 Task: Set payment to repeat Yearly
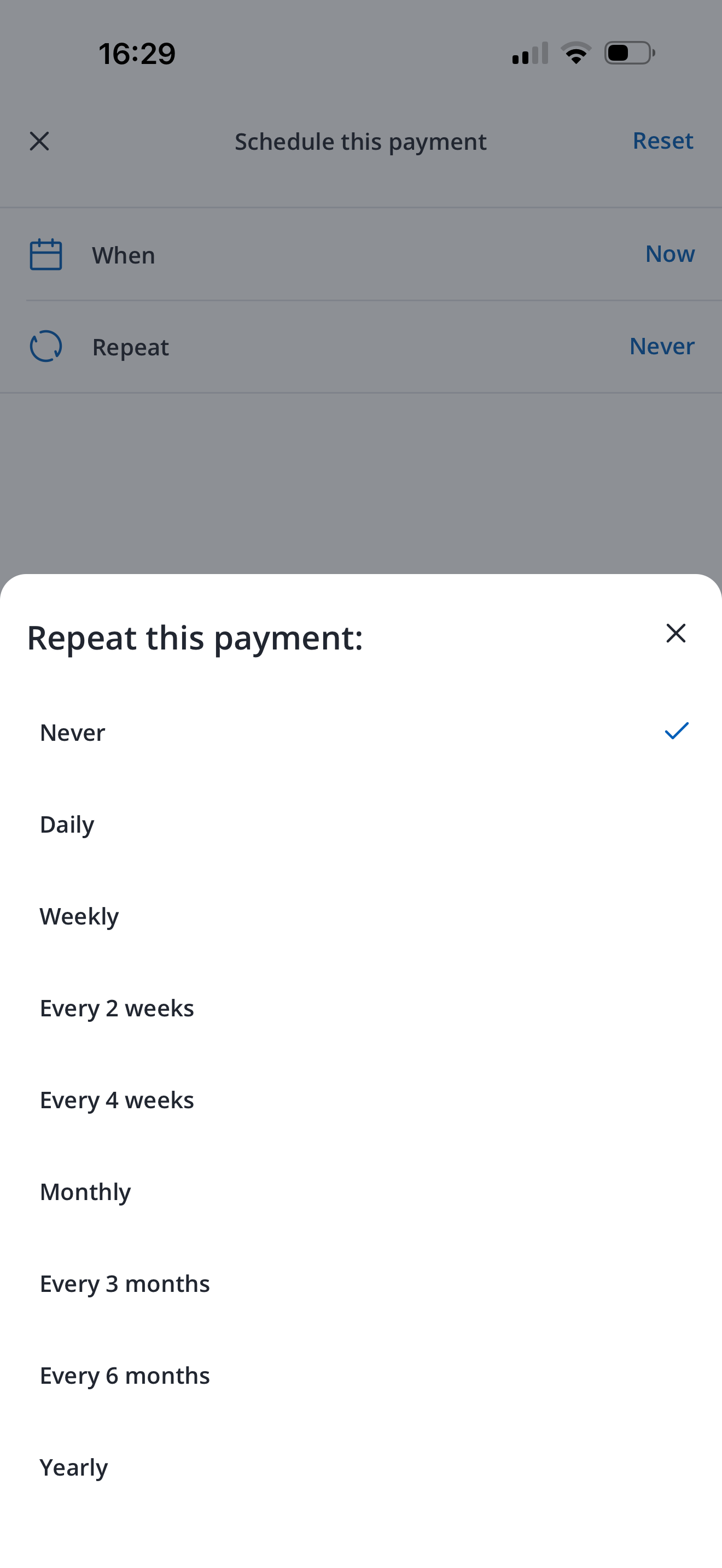pyautogui.click(x=361, y=1467)
